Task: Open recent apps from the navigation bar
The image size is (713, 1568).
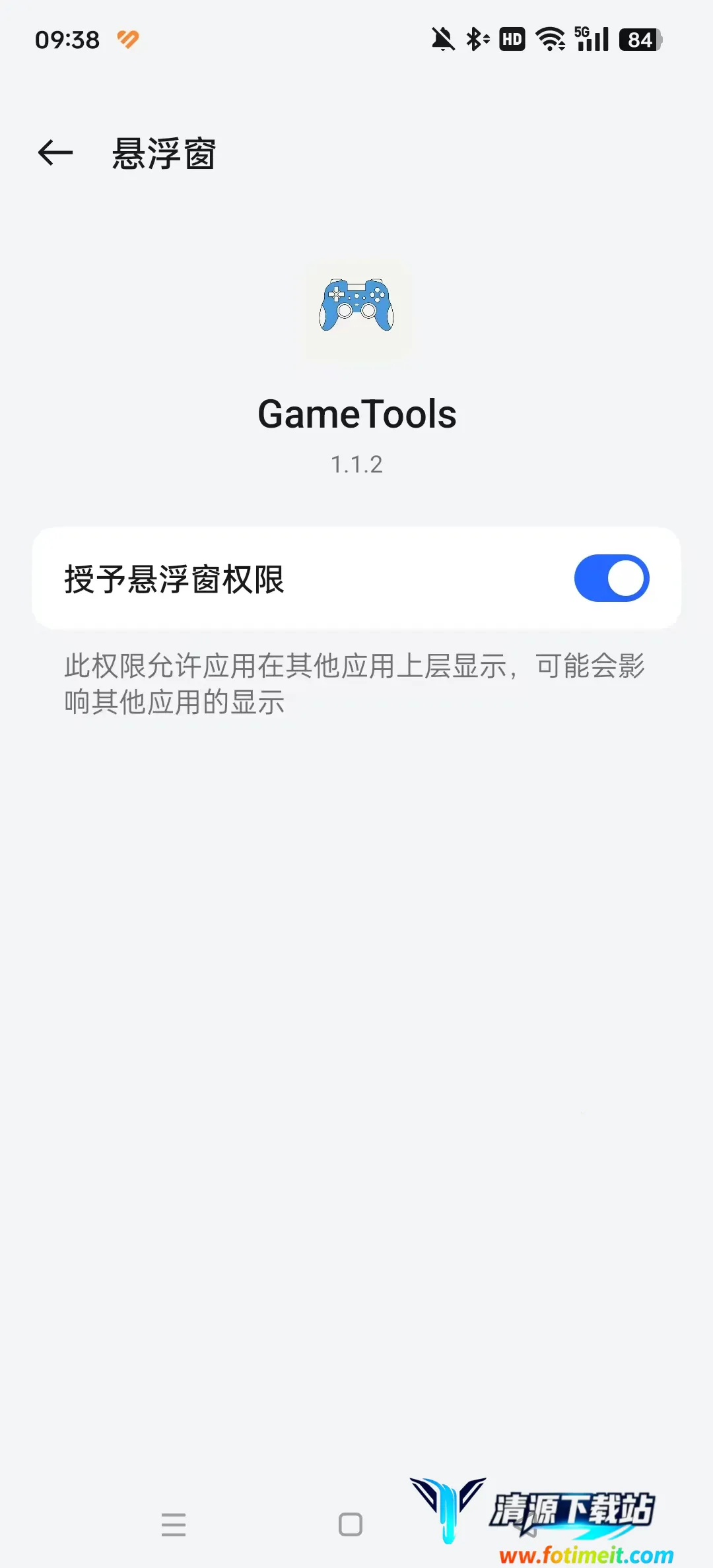Action: click(x=174, y=1524)
